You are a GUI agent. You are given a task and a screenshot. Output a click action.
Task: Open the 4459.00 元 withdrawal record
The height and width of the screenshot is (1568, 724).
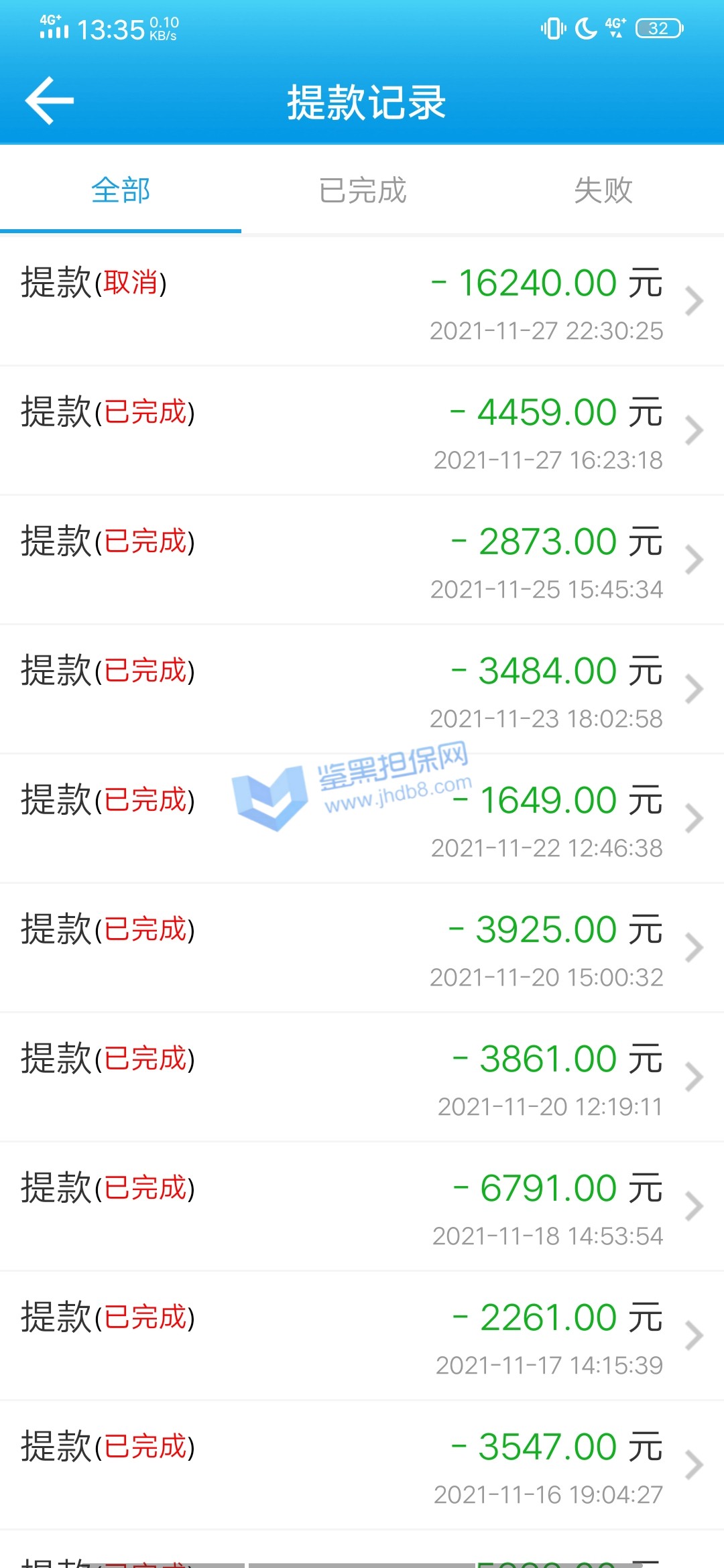coord(362,431)
